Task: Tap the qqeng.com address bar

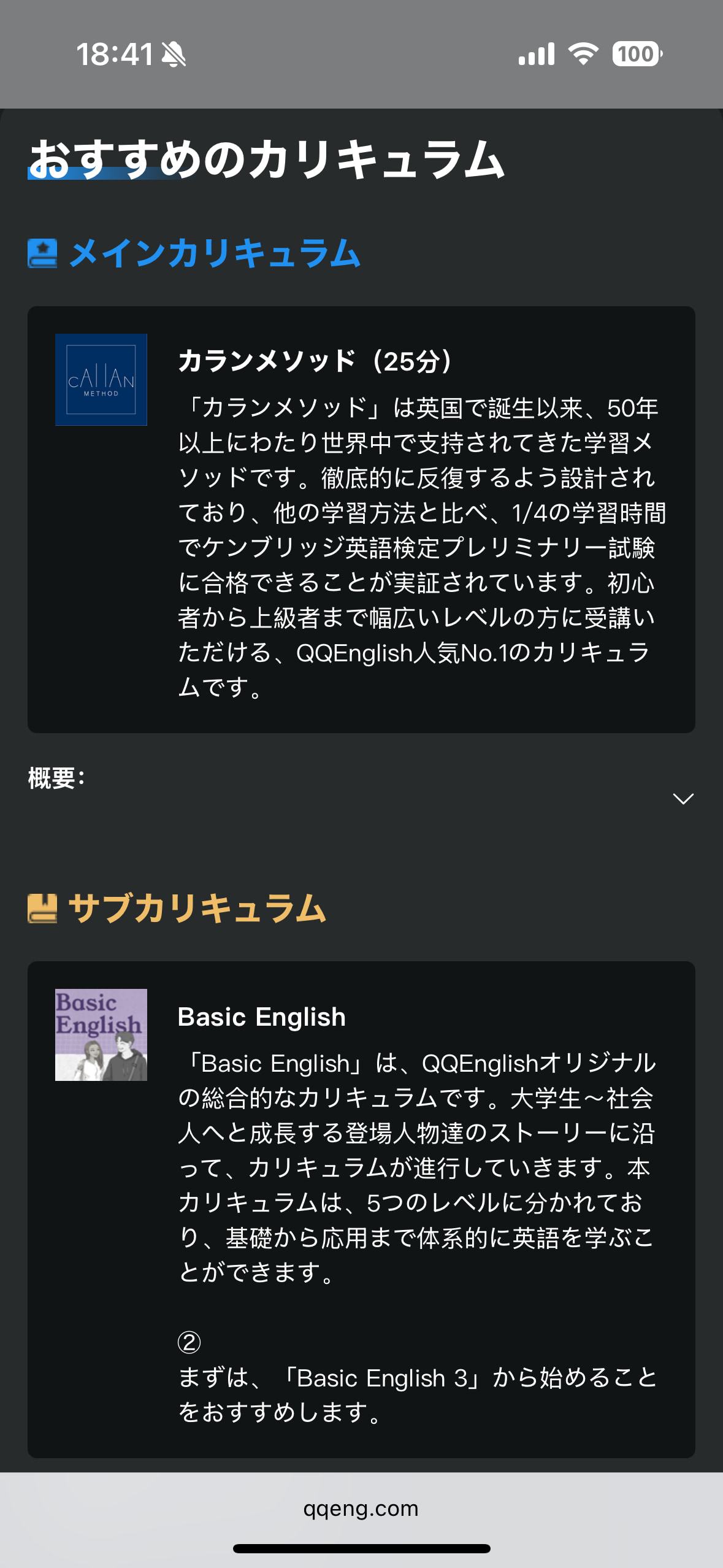Action: (361, 1508)
